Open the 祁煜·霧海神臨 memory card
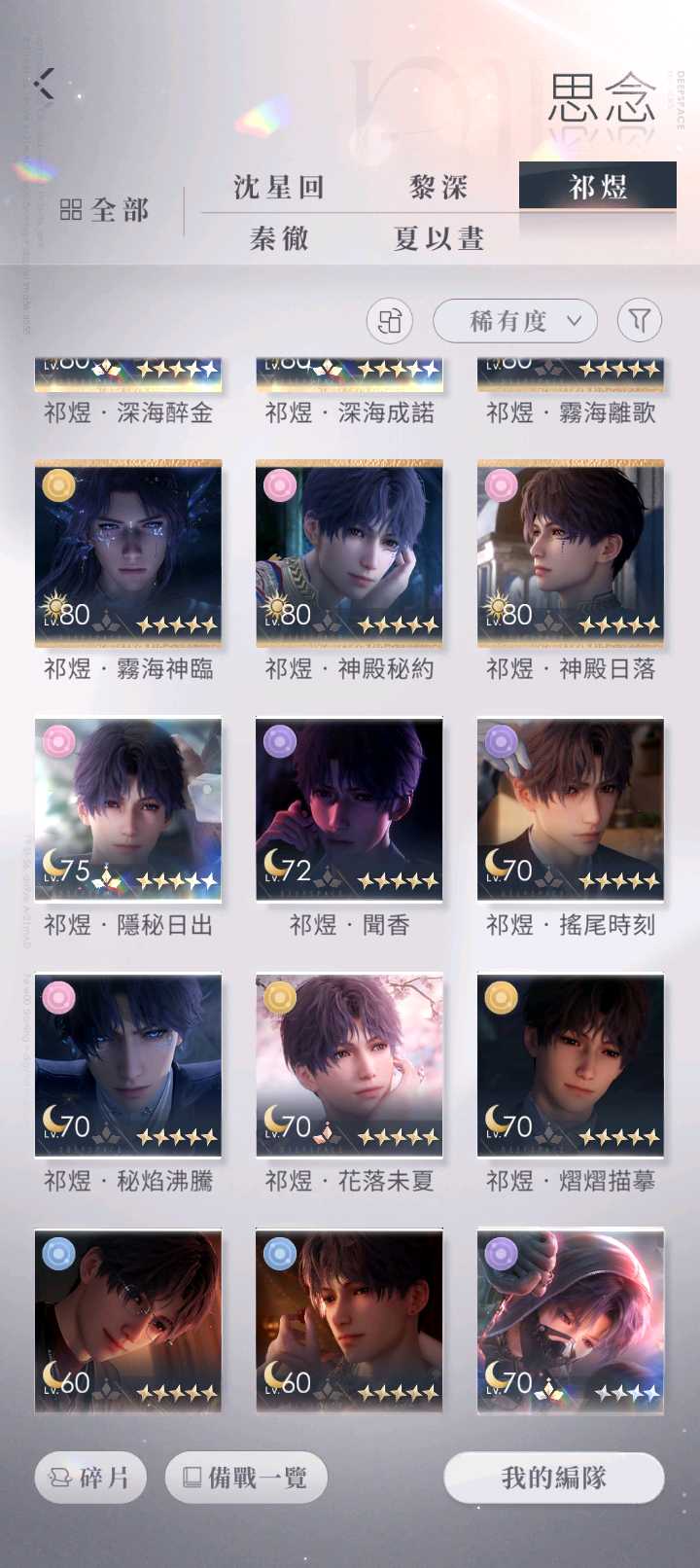This screenshot has height=1568, width=700. (x=128, y=552)
